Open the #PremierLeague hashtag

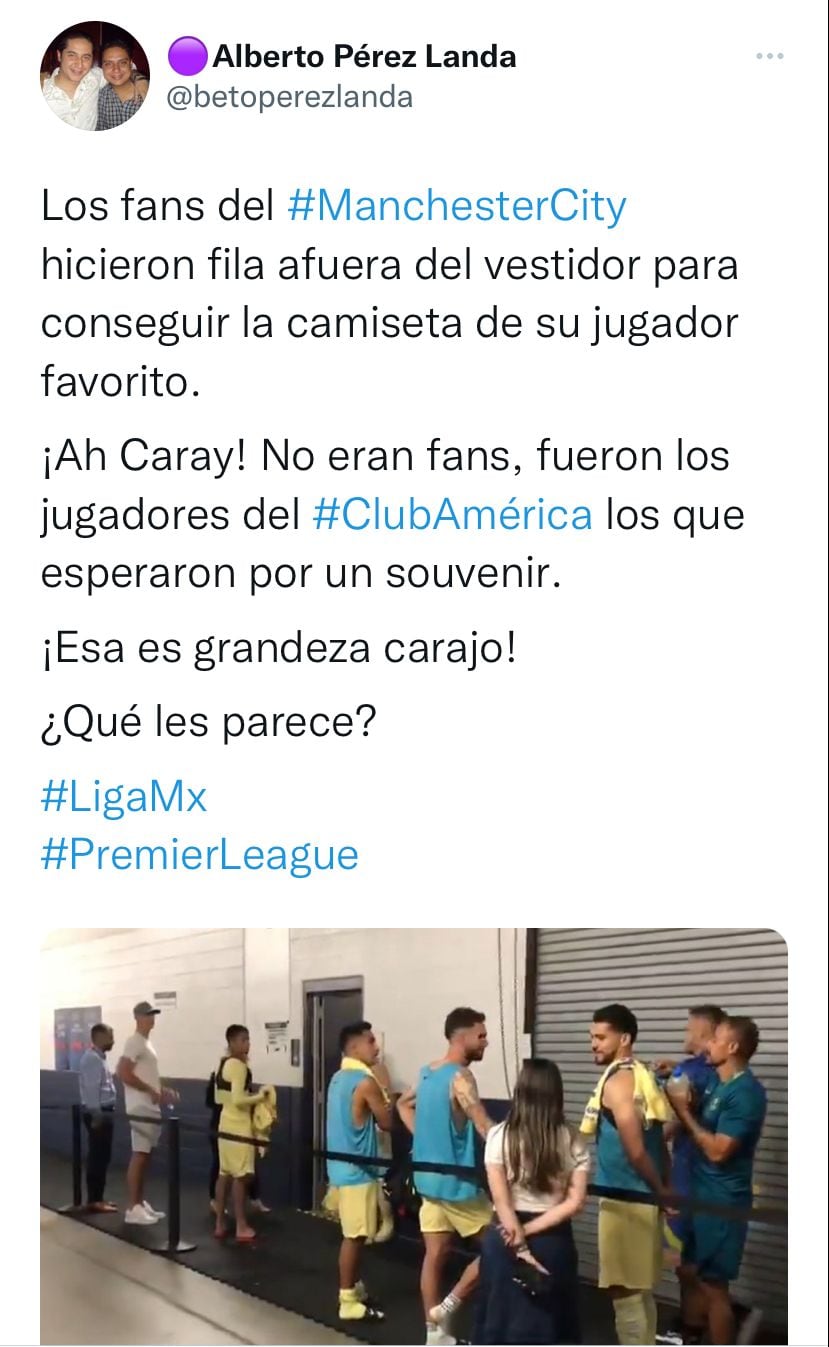pos(199,855)
